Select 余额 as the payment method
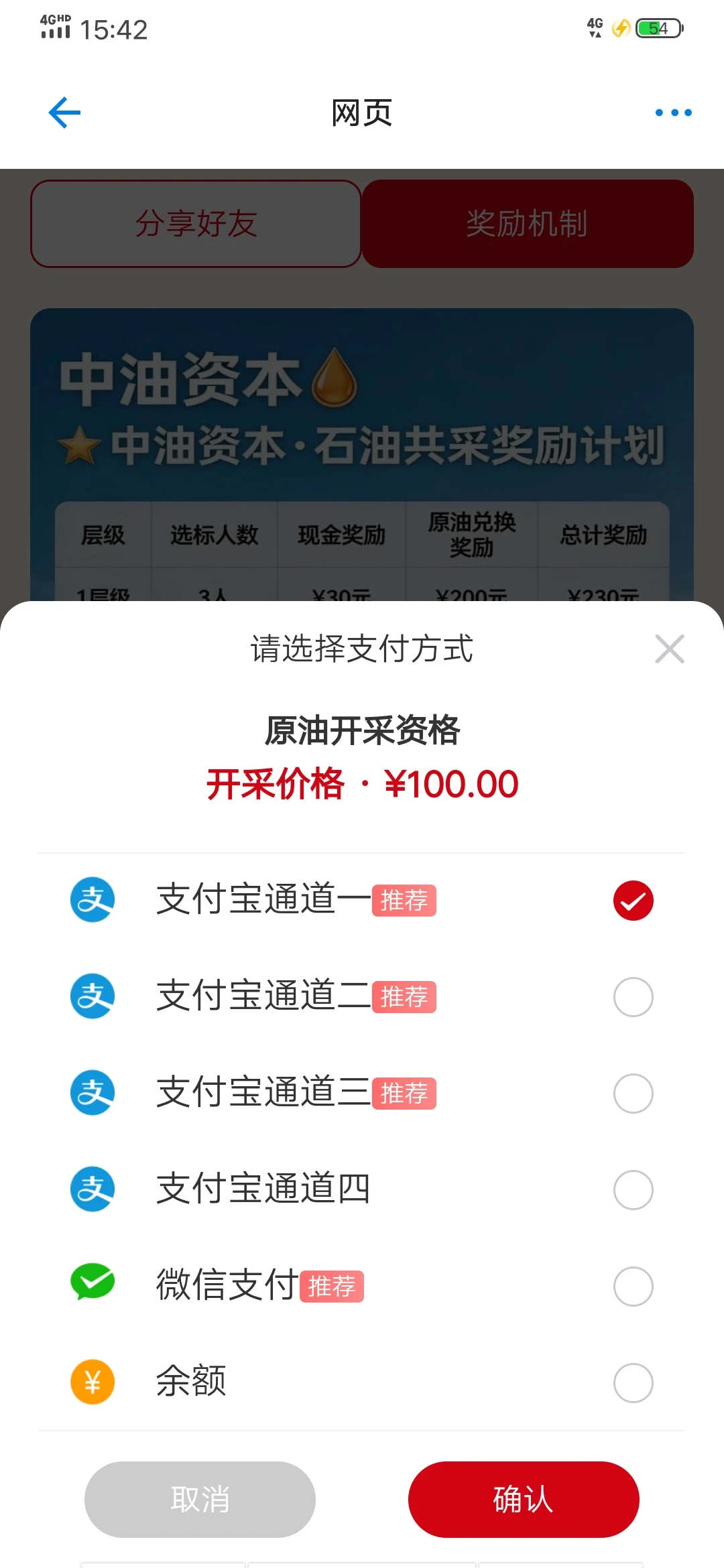The width and height of the screenshot is (724, 1568). (633, 1382)
